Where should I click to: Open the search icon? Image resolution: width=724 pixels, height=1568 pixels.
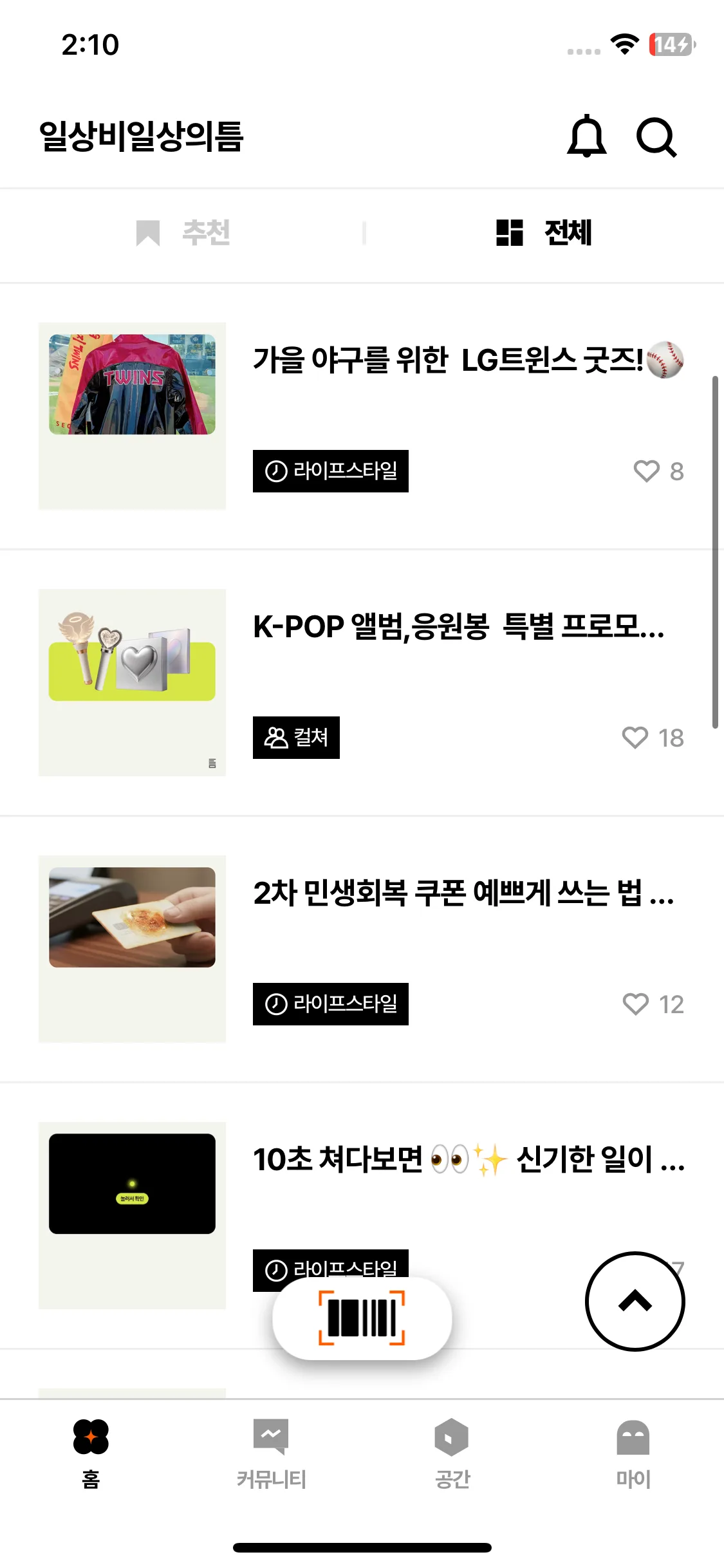click(656, 137)
